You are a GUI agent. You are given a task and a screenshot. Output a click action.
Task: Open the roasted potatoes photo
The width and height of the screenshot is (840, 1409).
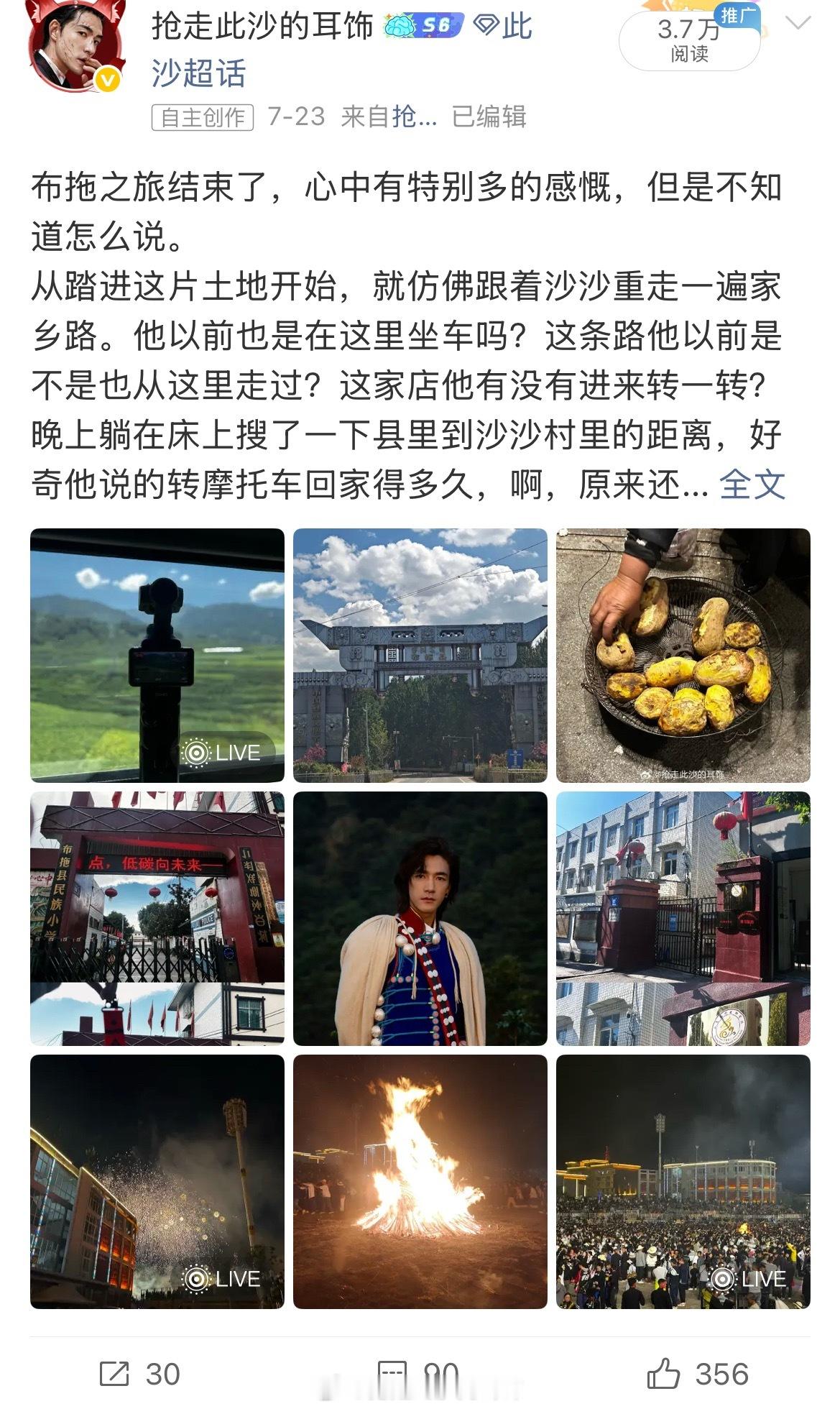[683, 656]
